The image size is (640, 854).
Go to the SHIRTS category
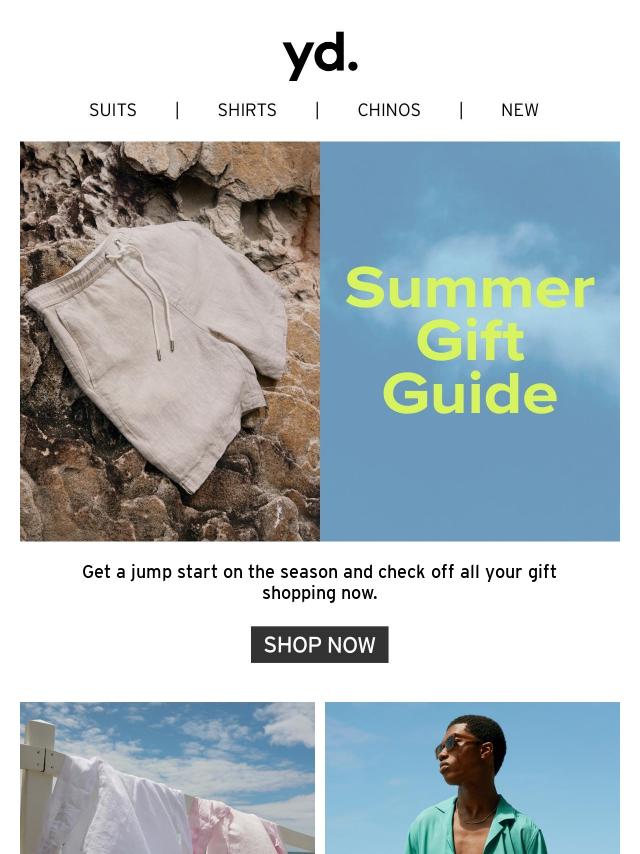(247, 110)
